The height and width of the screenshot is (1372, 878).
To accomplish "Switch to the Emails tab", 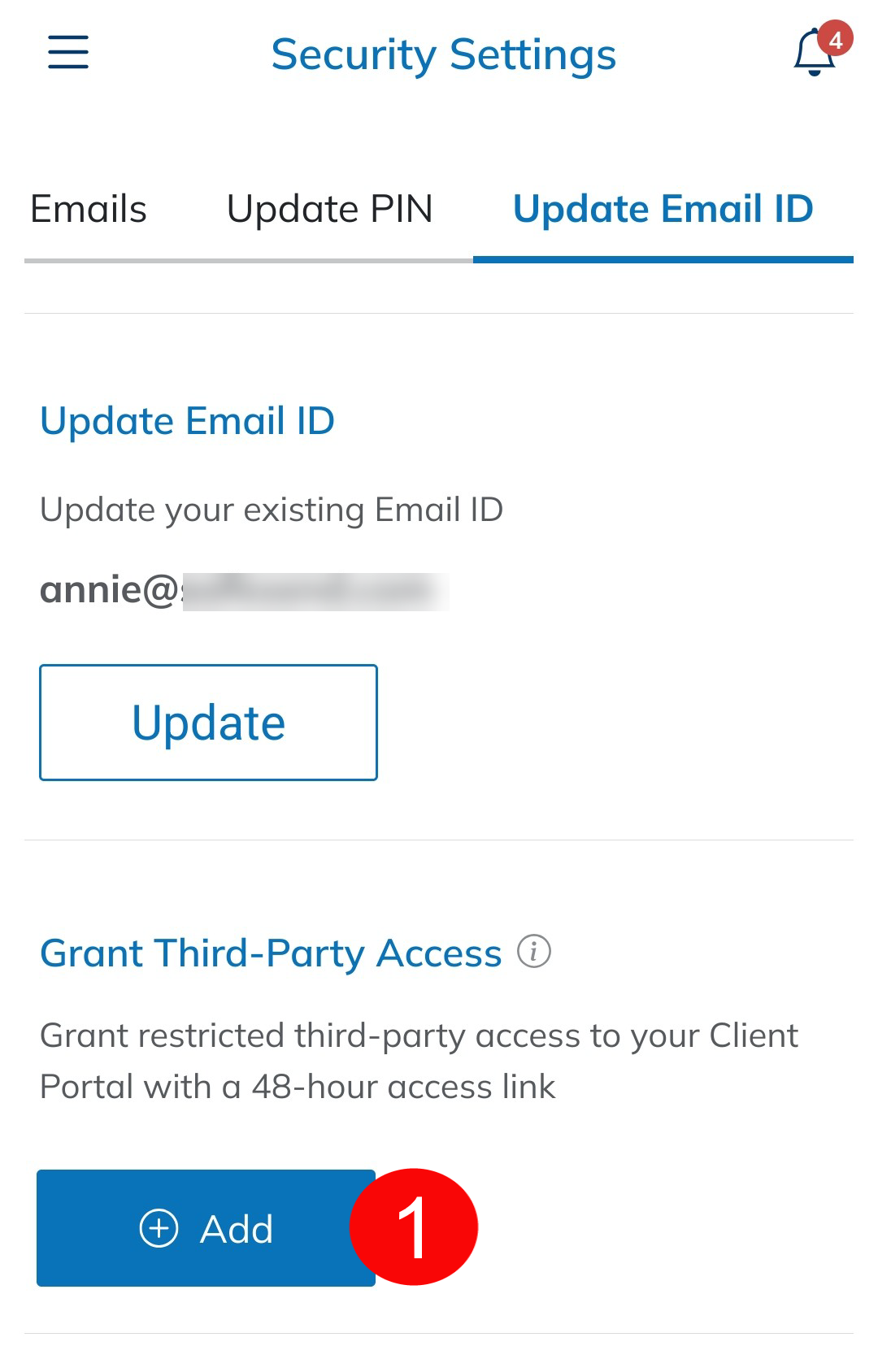I will click(x=89, y=209).
